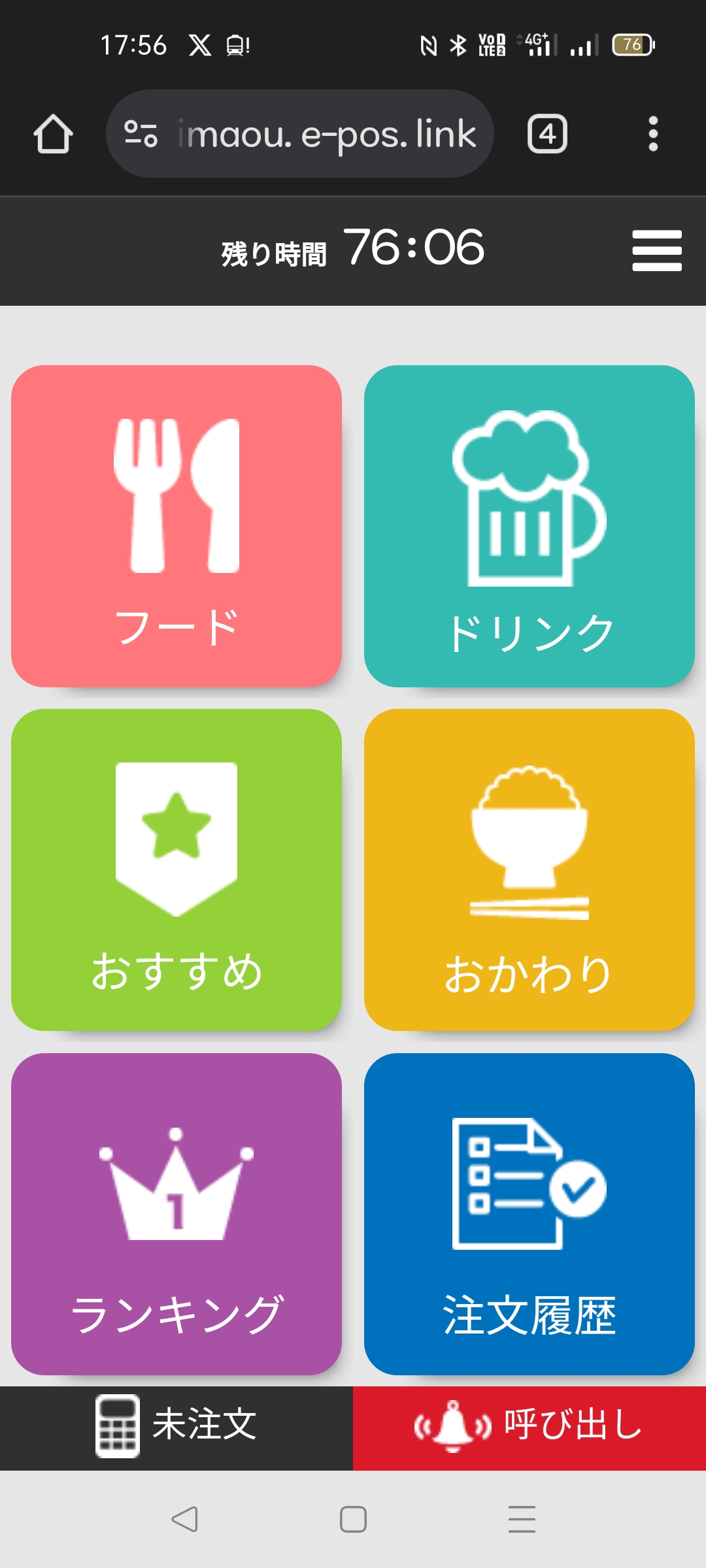This screenshot has height=1568, width=706.
Task: Open recent apps from the navigation bar
Action: point(522,1519)
